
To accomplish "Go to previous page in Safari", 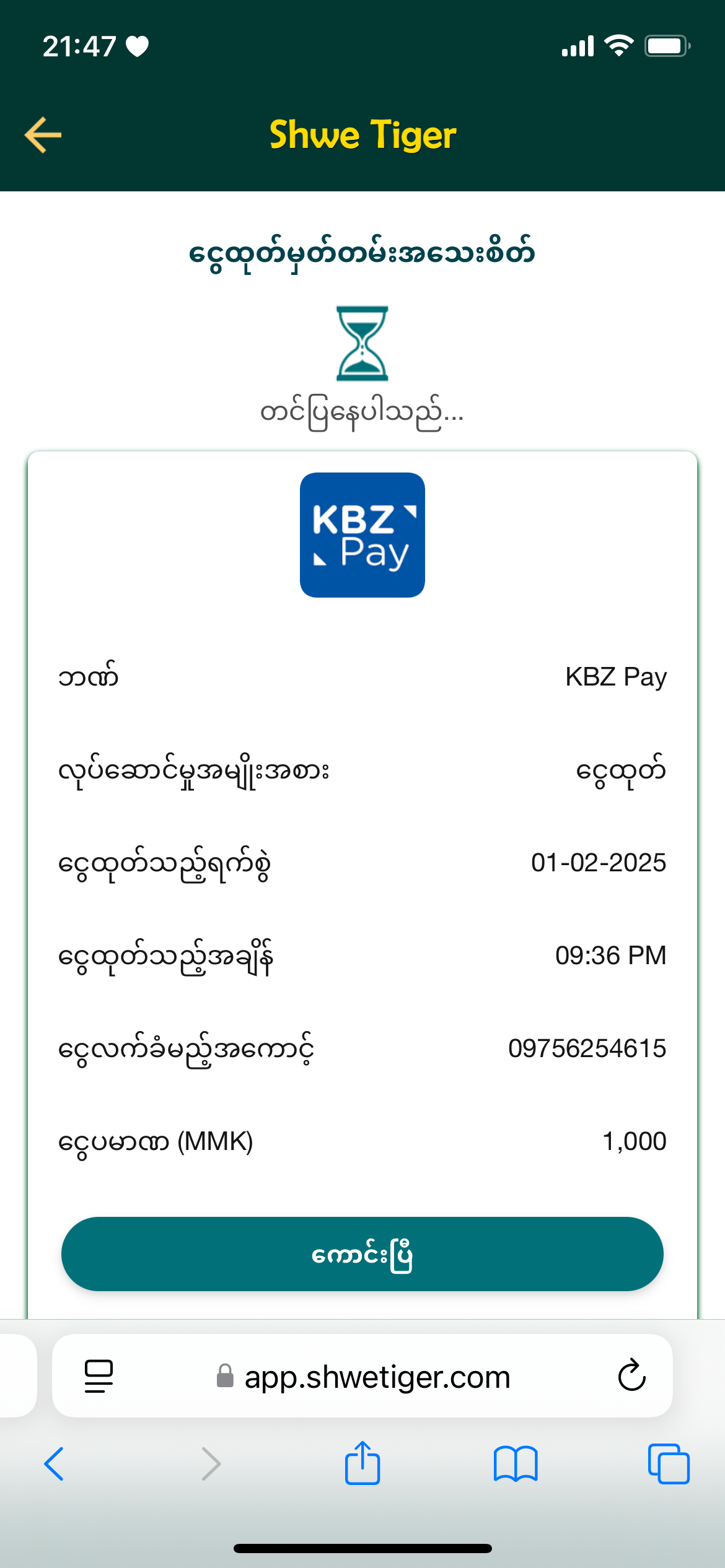I will tap(54, 1464).
